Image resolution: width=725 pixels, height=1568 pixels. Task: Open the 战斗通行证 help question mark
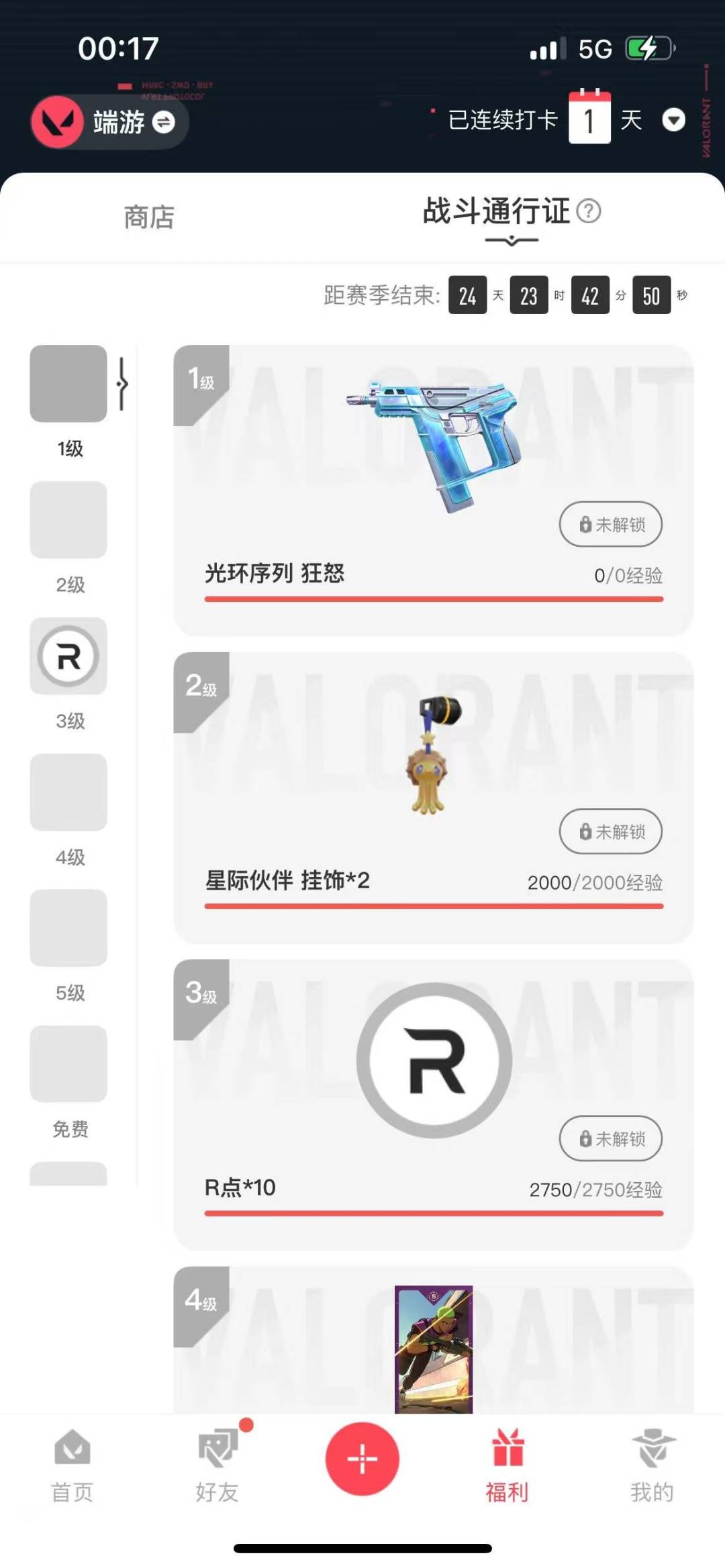point(589,211)
